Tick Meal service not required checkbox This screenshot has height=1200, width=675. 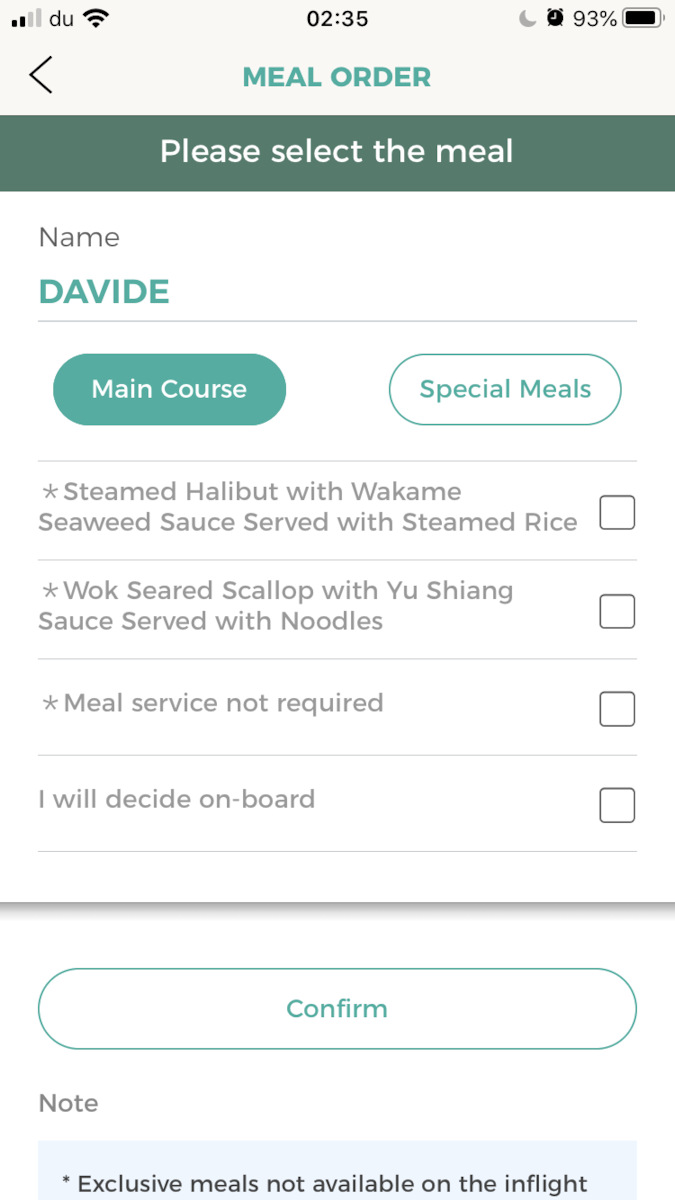pyautogui.click(x=617, y=709)
